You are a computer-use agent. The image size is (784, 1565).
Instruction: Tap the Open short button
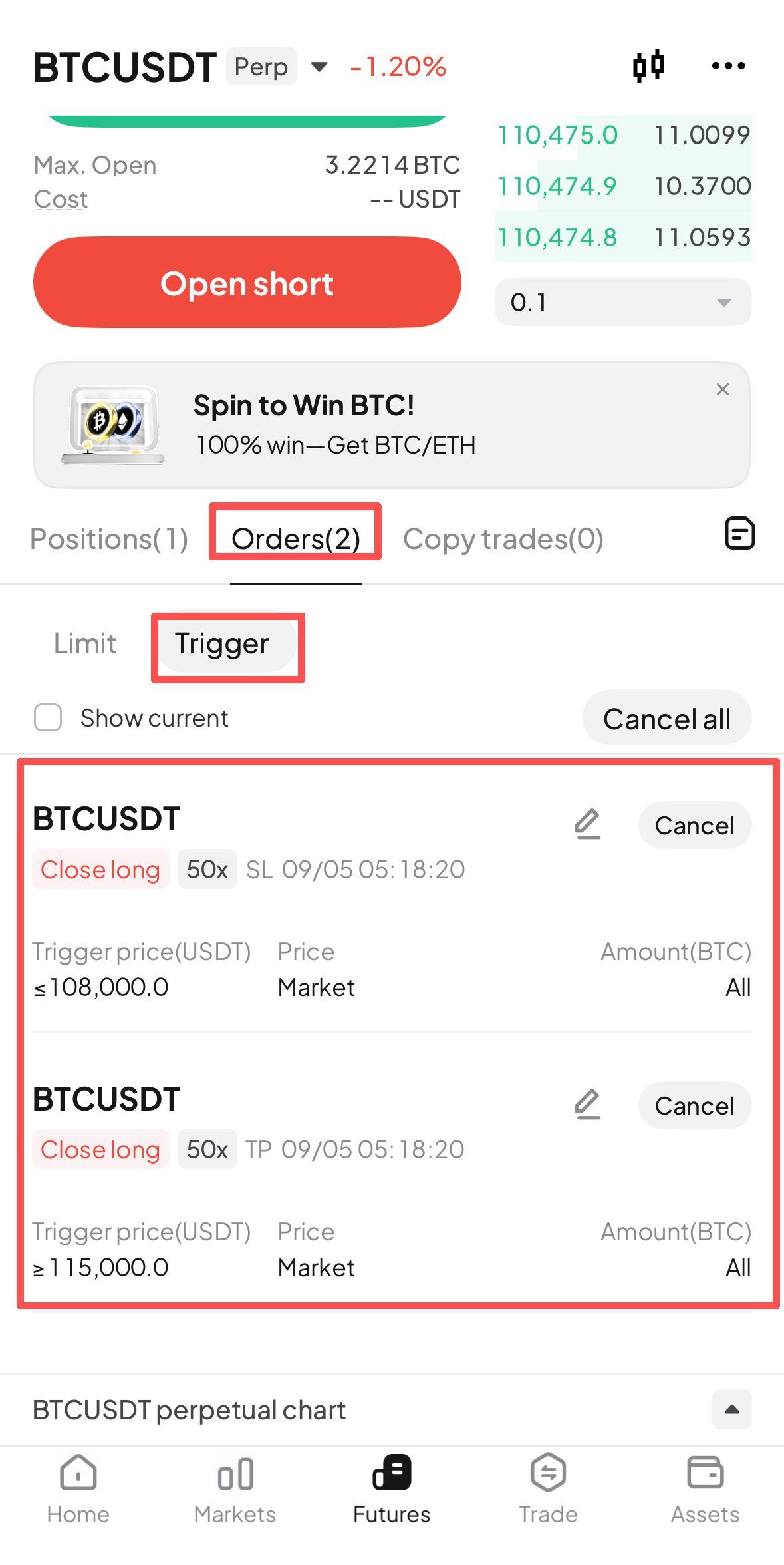(x=247, y=283)
